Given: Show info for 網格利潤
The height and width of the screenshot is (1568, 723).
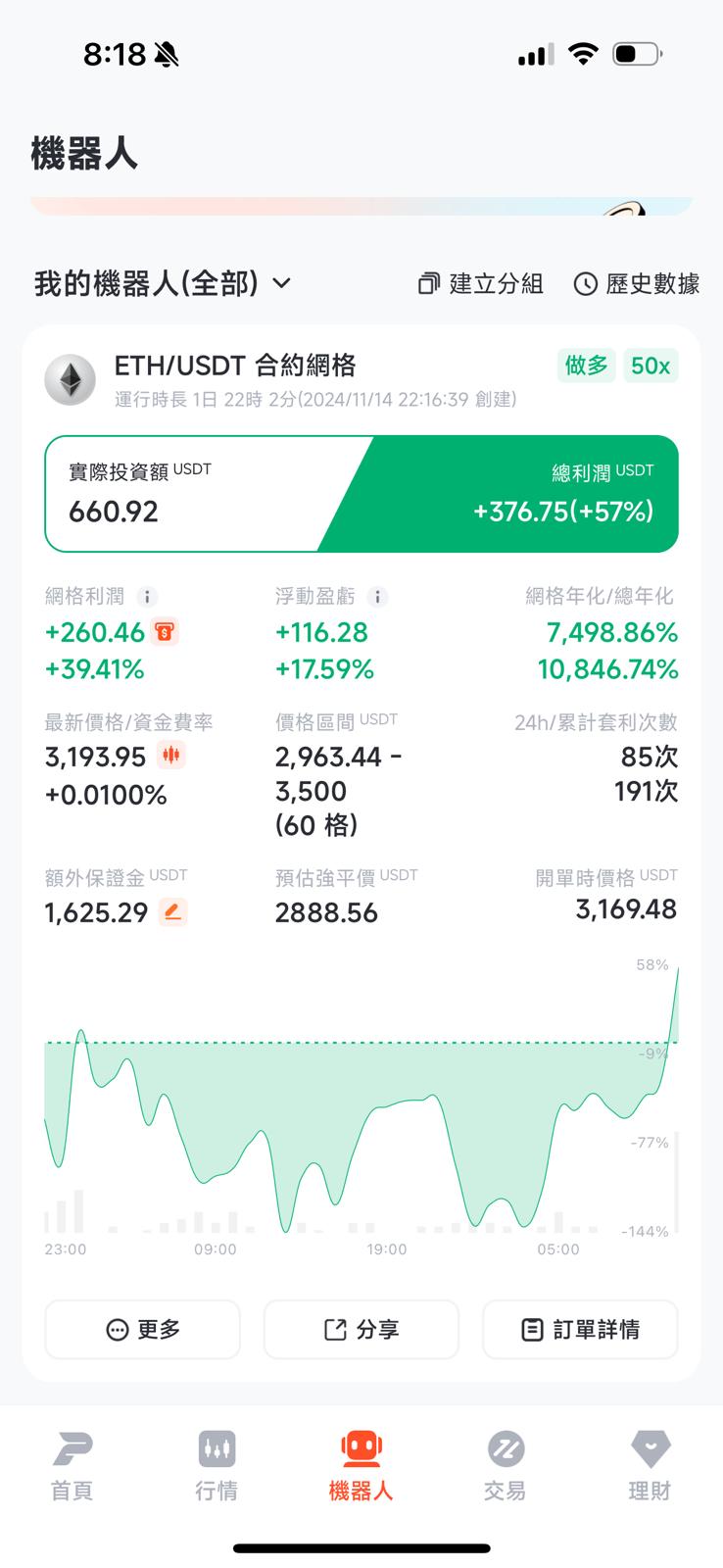Looking at the screenshot, I should [x=147, y=596].
